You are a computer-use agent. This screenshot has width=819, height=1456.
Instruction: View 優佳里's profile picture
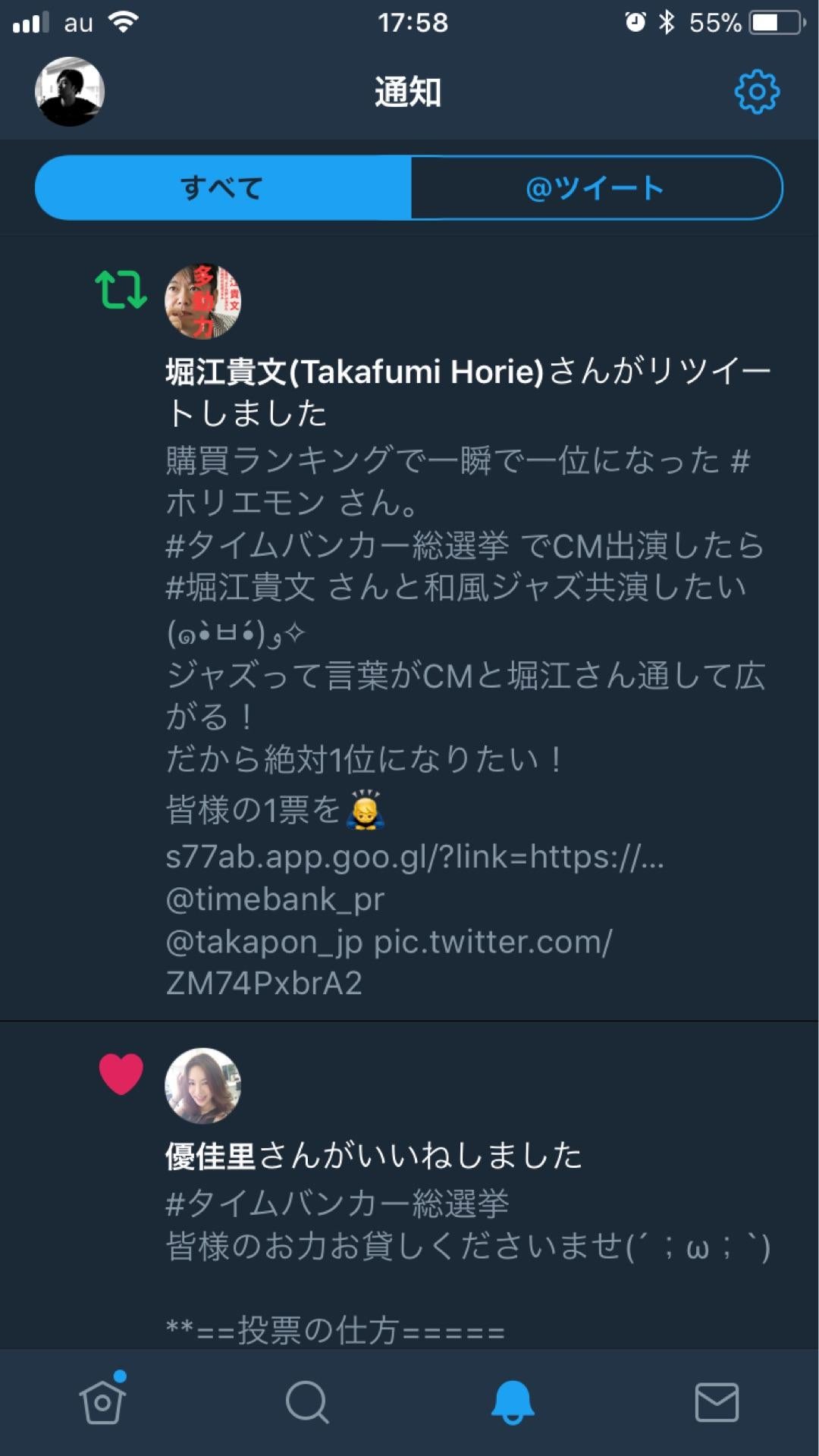click(x=203, y=1086)
